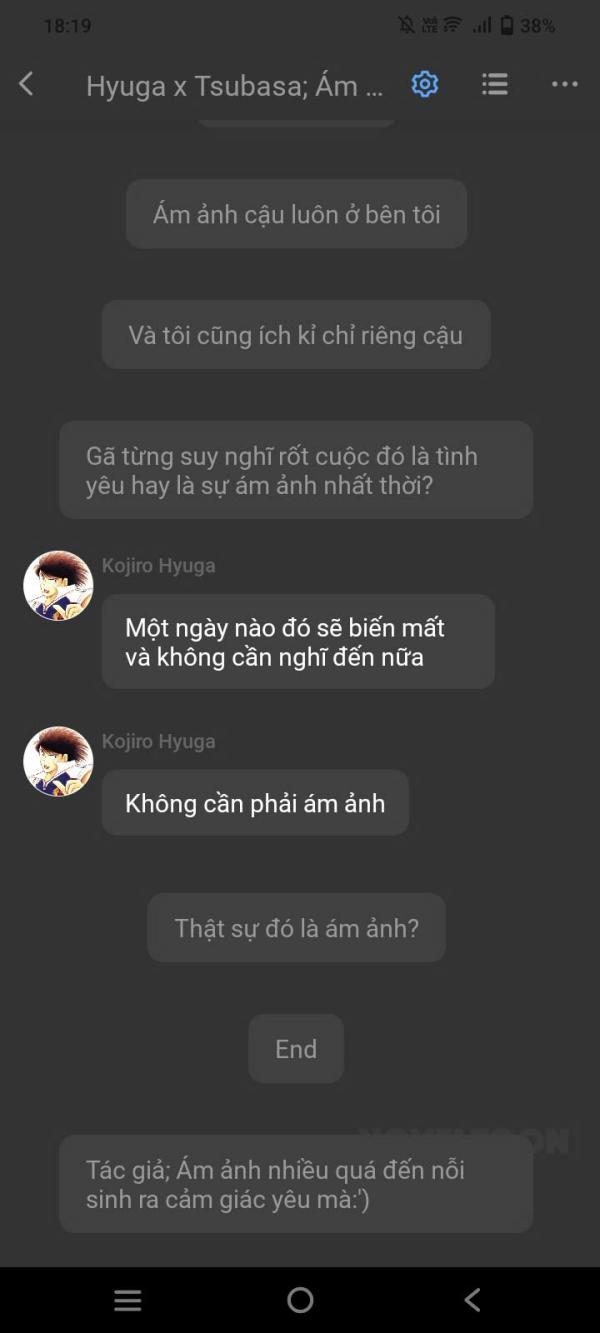The image size is (600, 1333).
Task: Open the three-dot overflow menu
Action: click(564, 85)
